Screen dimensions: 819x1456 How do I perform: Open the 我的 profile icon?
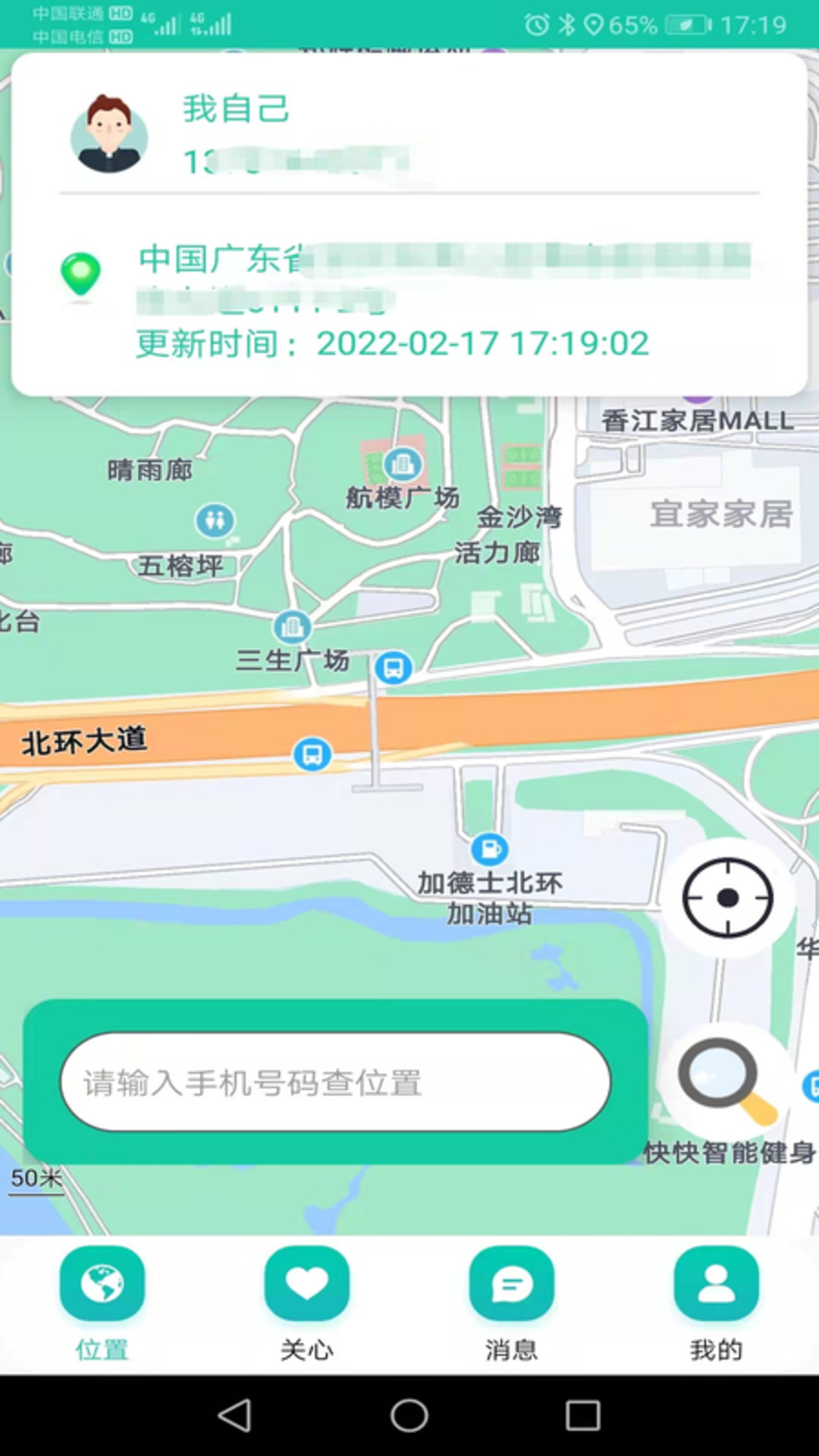point(715,1284)
